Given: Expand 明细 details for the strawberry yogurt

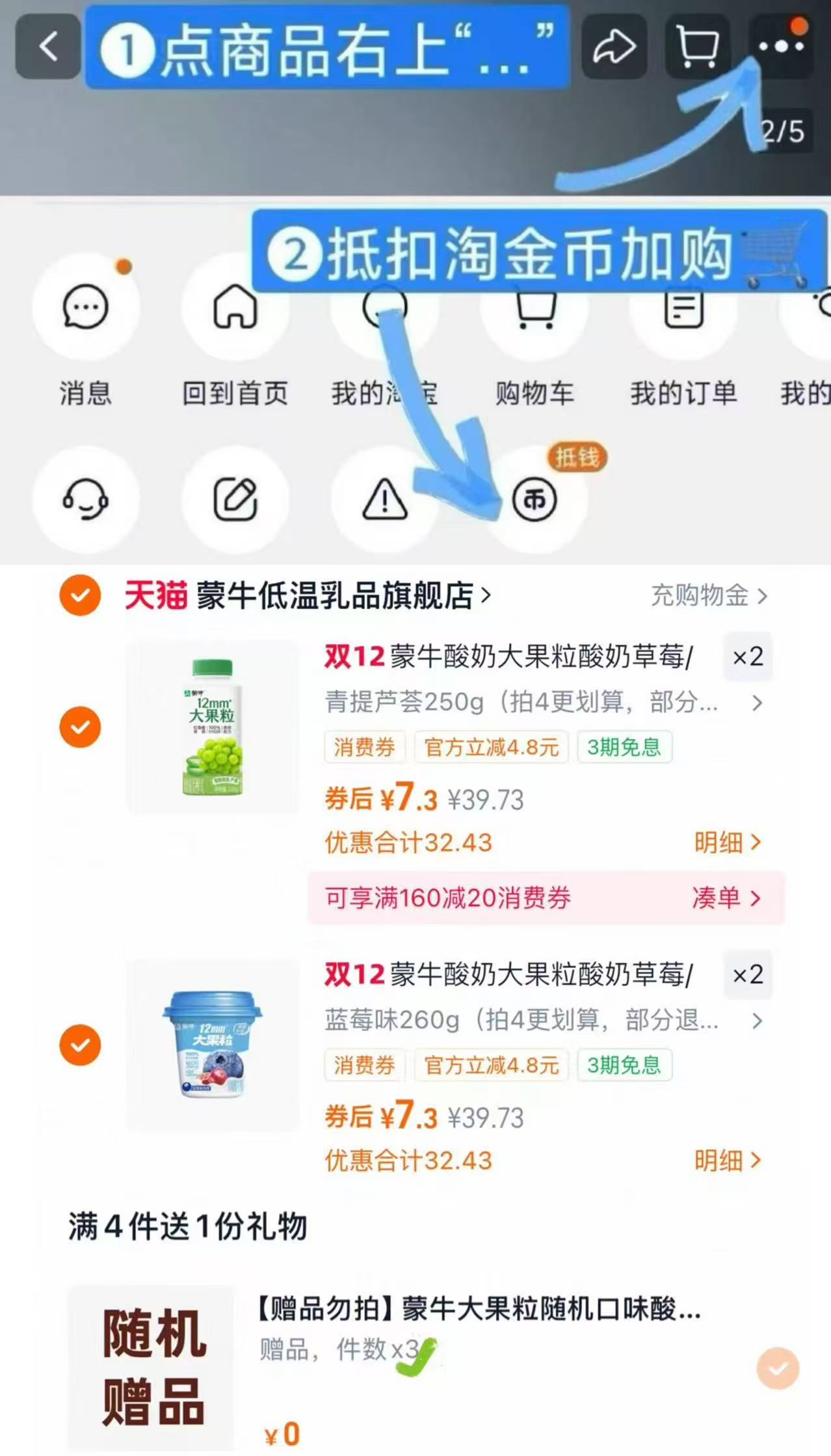Looking at the screenshot, I should point(725,842).
